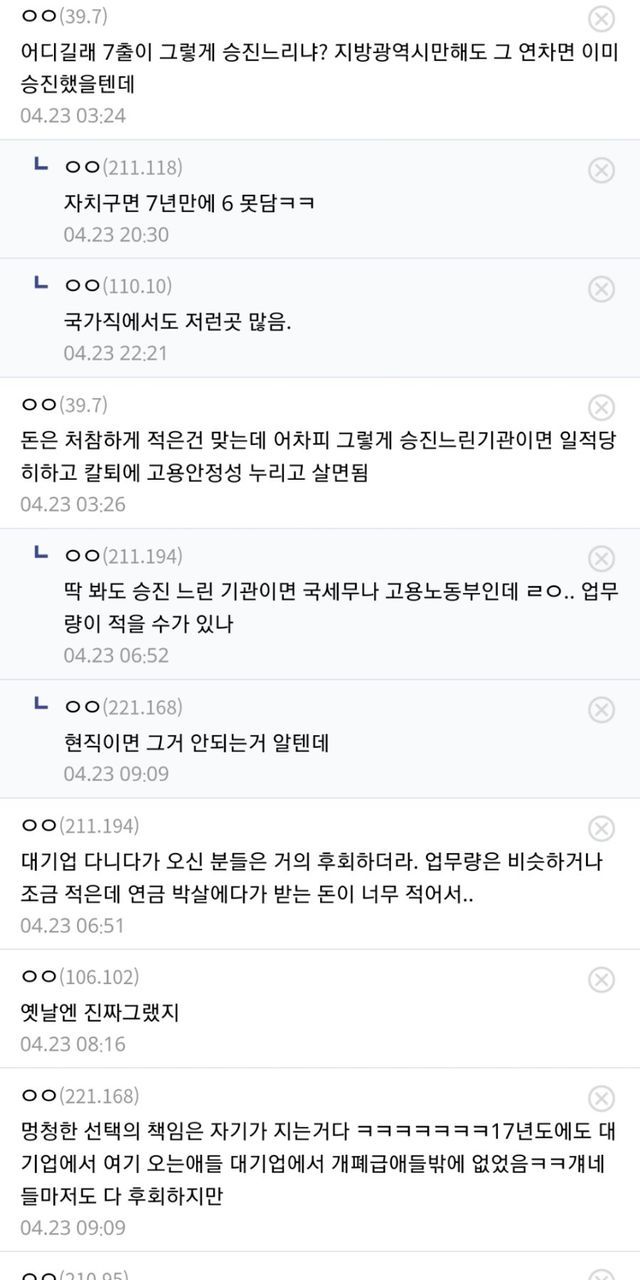640x1280 pixels.
Task: Tap the X on the 211.118 reply
Action: coord(601,170)
